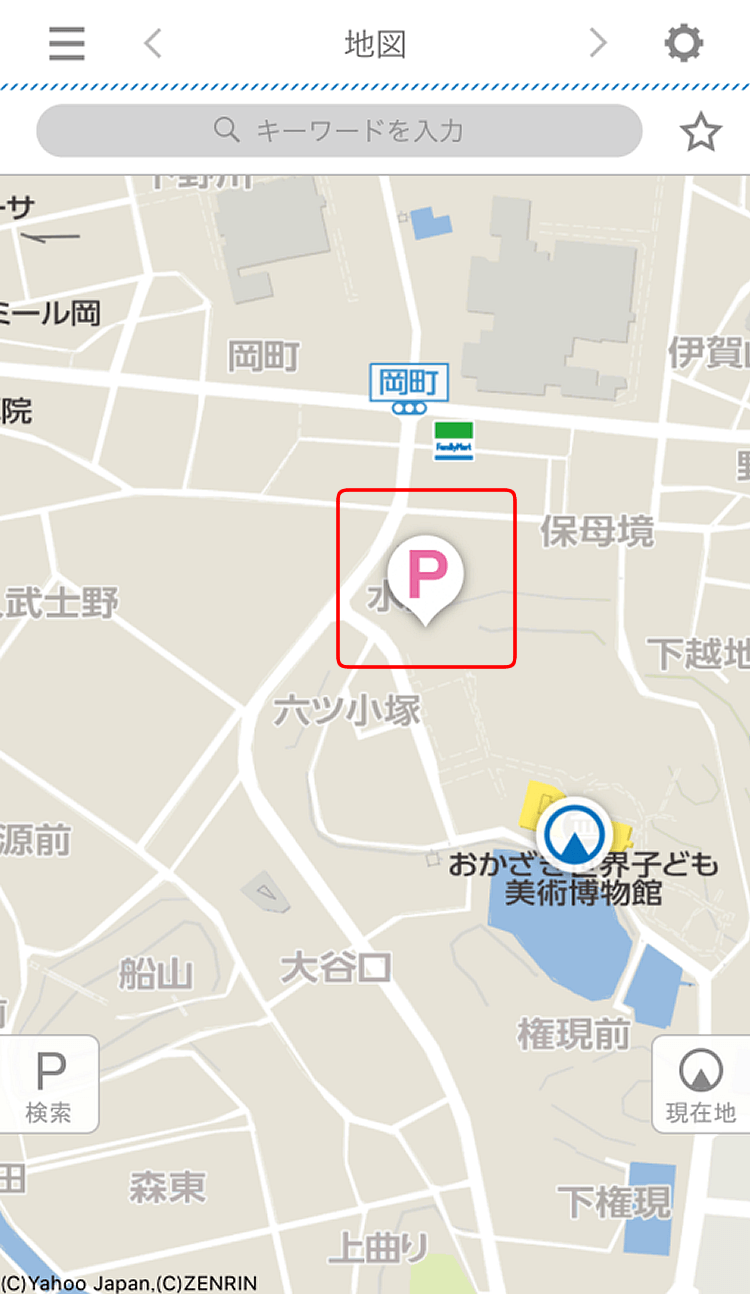Select the pink P parking pin

427,575
